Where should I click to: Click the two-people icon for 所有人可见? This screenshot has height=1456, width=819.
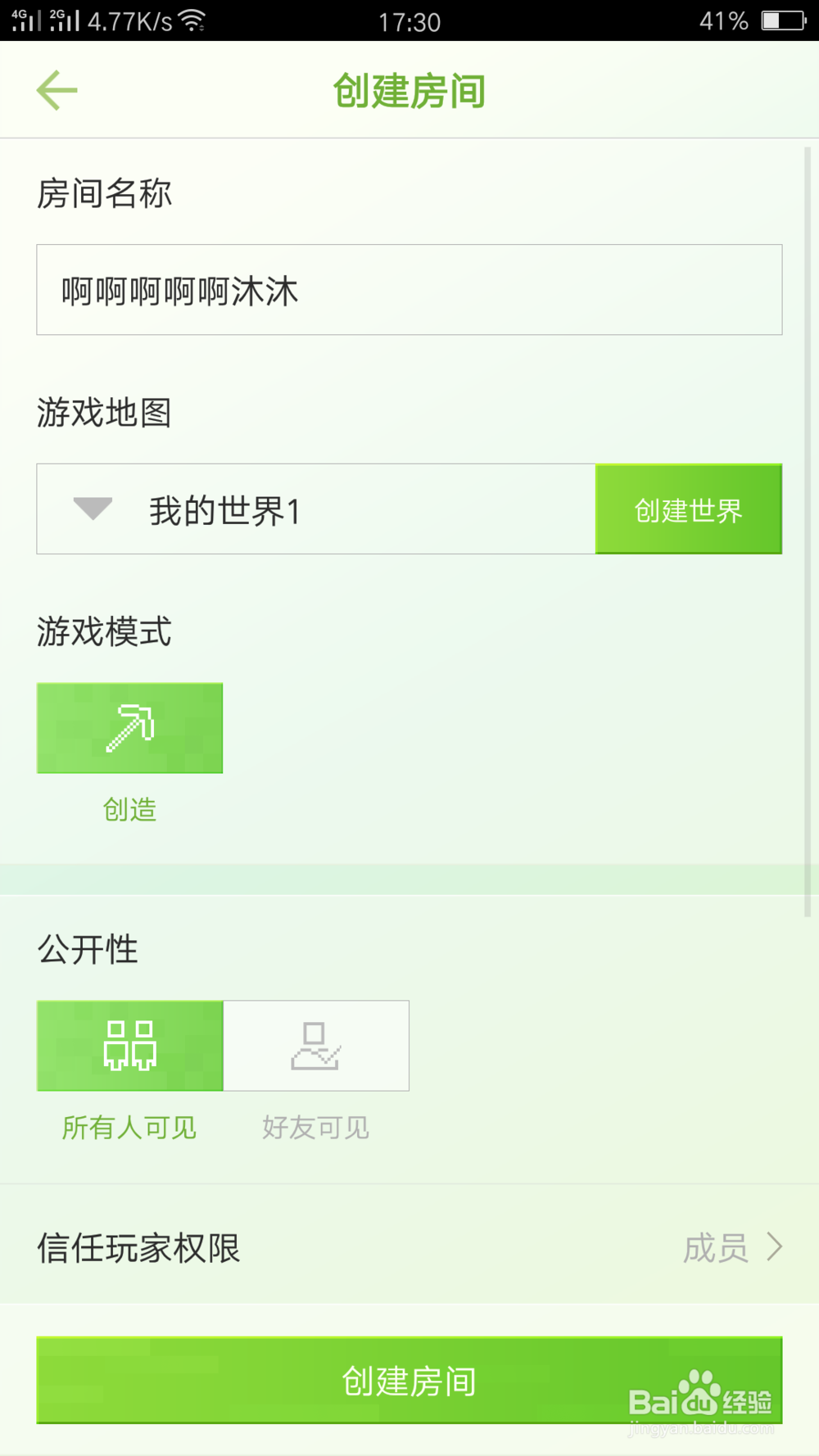pos(129,1045)
